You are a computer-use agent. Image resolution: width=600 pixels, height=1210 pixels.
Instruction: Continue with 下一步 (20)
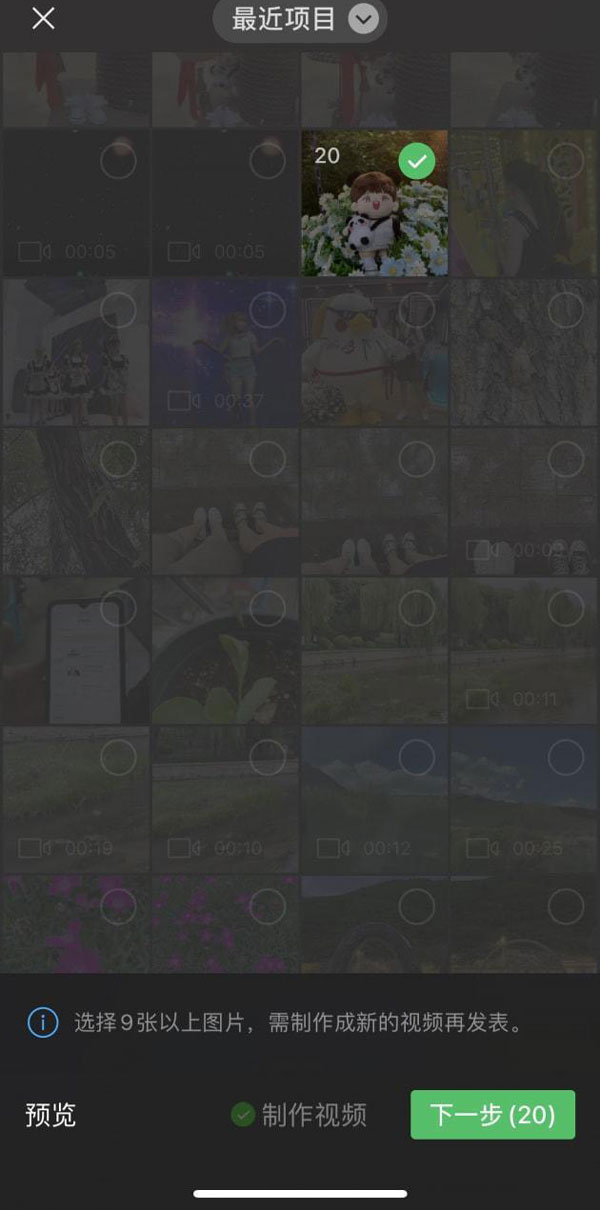click(x=492, y=1115)
